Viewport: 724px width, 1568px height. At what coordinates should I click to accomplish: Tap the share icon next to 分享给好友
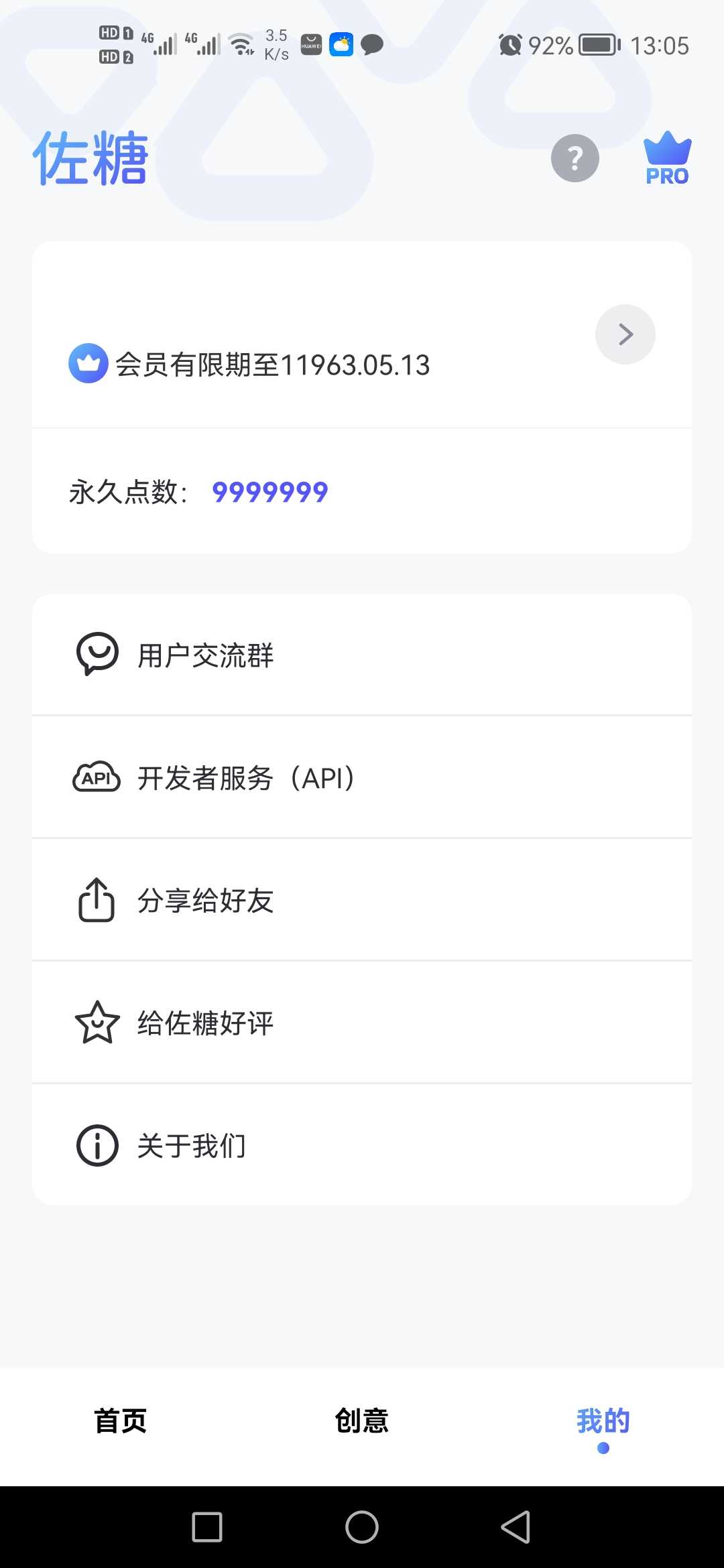click(x=96, y=901)
